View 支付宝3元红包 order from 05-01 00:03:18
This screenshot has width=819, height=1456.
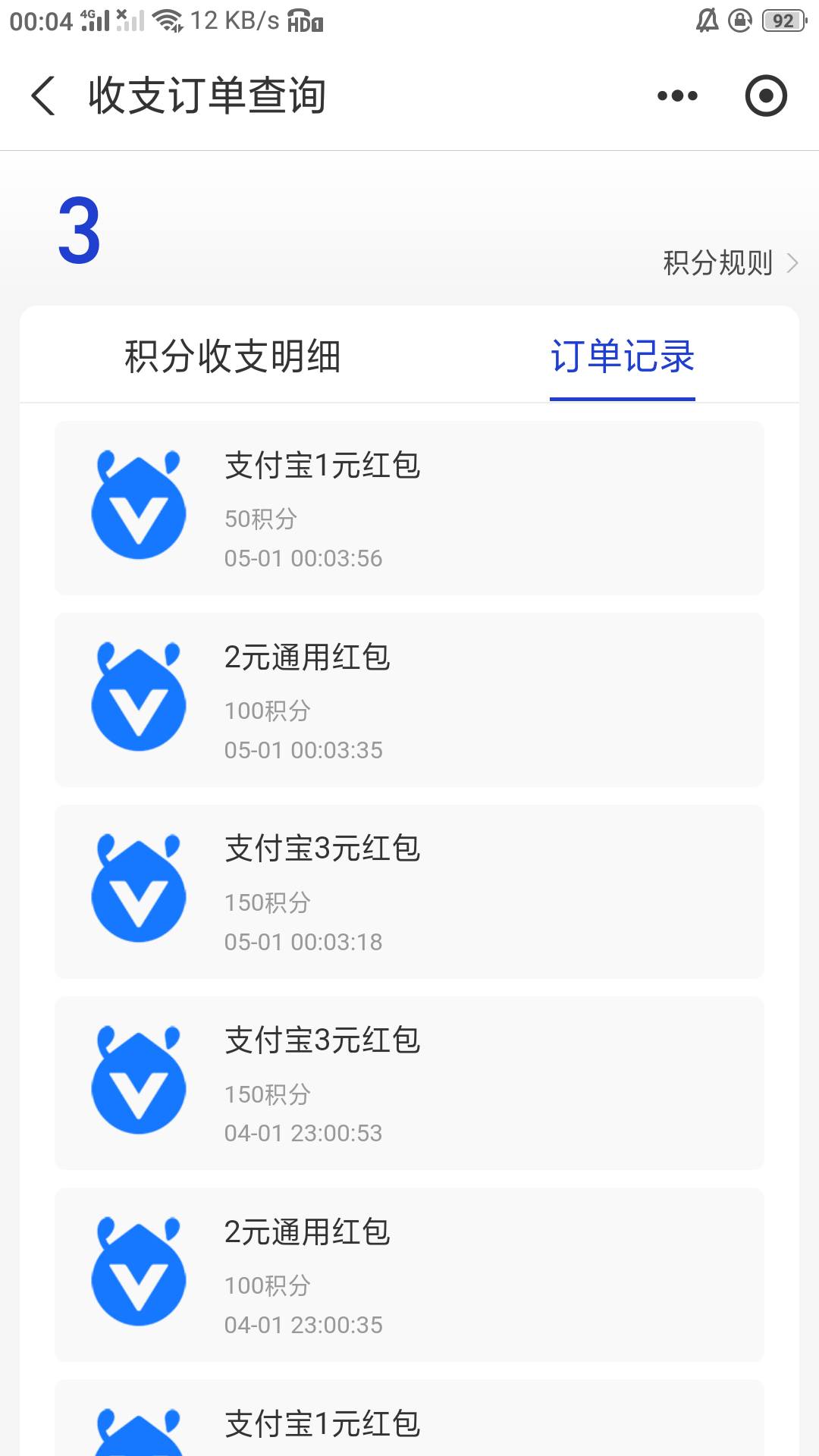(x=409, y=892)
